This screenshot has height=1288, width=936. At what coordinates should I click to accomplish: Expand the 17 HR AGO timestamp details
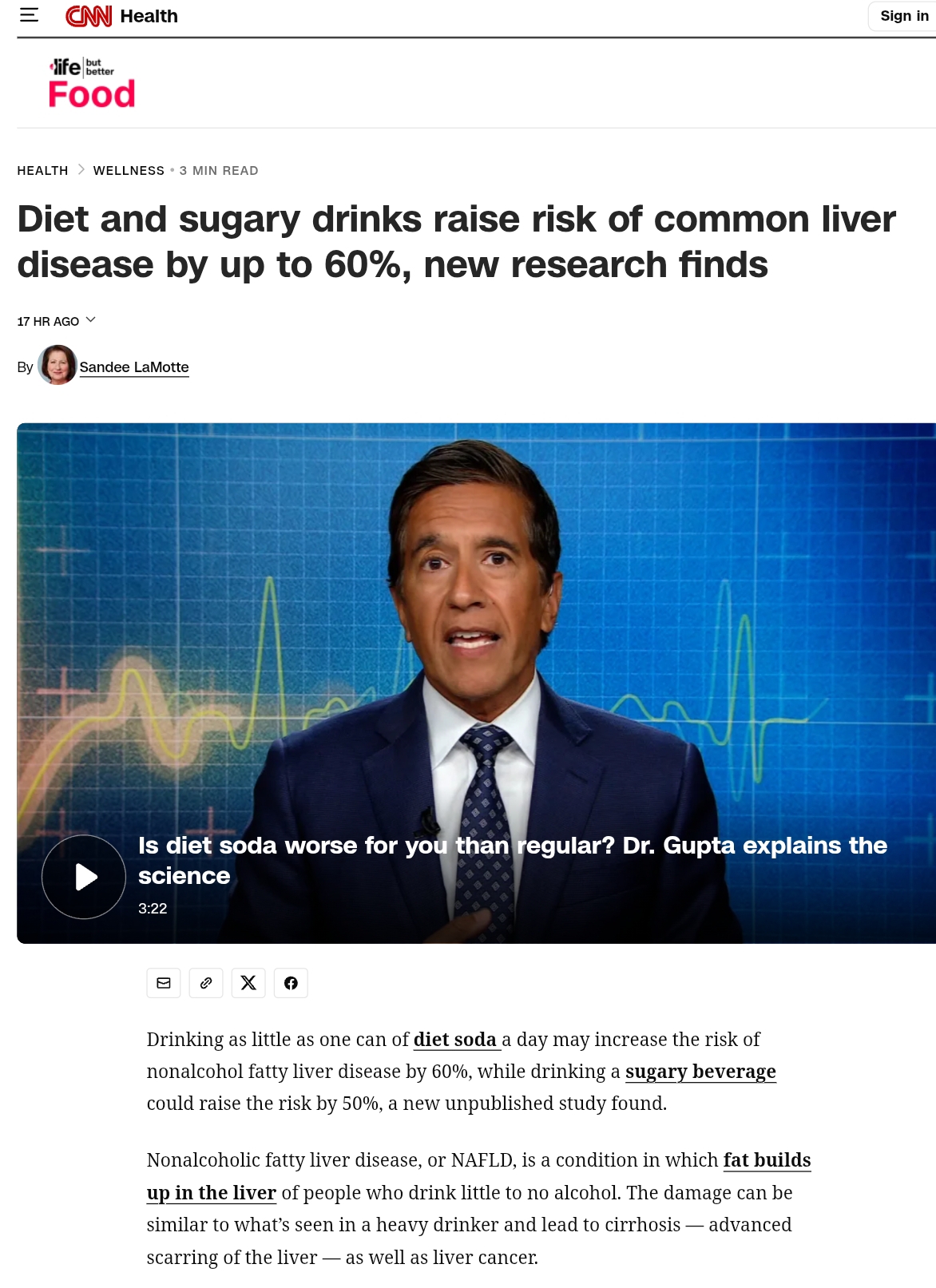coord(57,321)
